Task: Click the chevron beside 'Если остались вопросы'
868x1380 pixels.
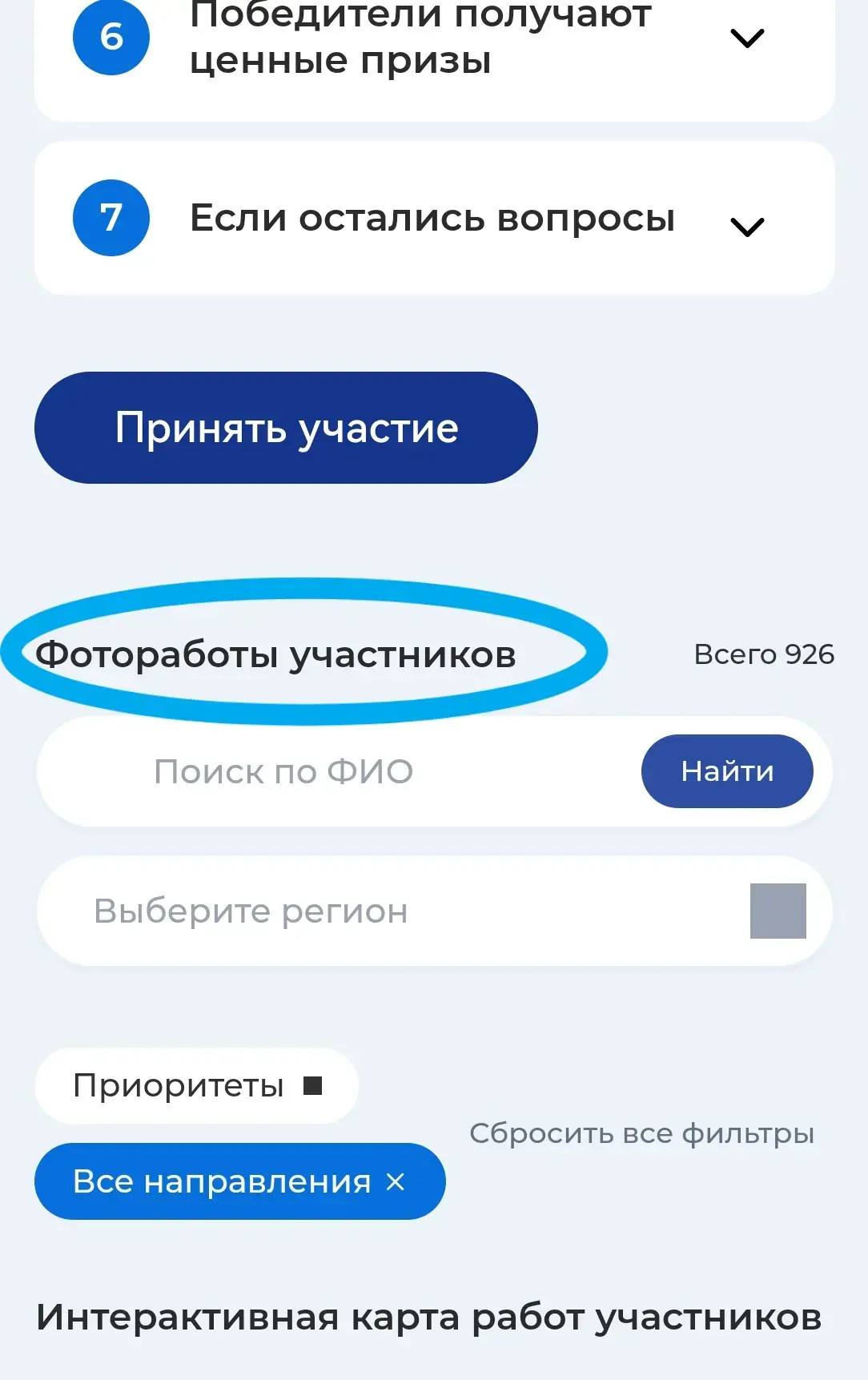Action: coord(747,226)
